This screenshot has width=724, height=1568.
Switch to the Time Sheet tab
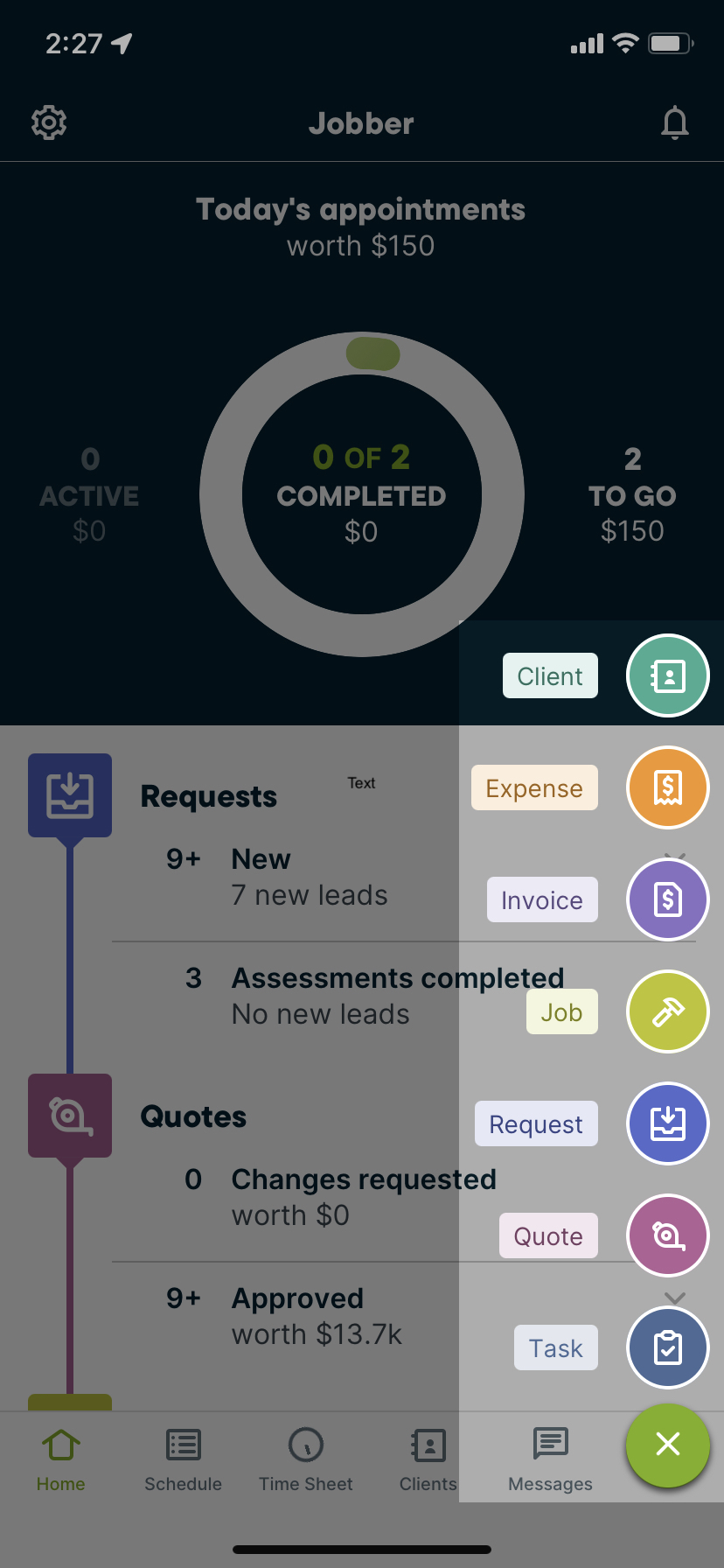[306, 1460]
